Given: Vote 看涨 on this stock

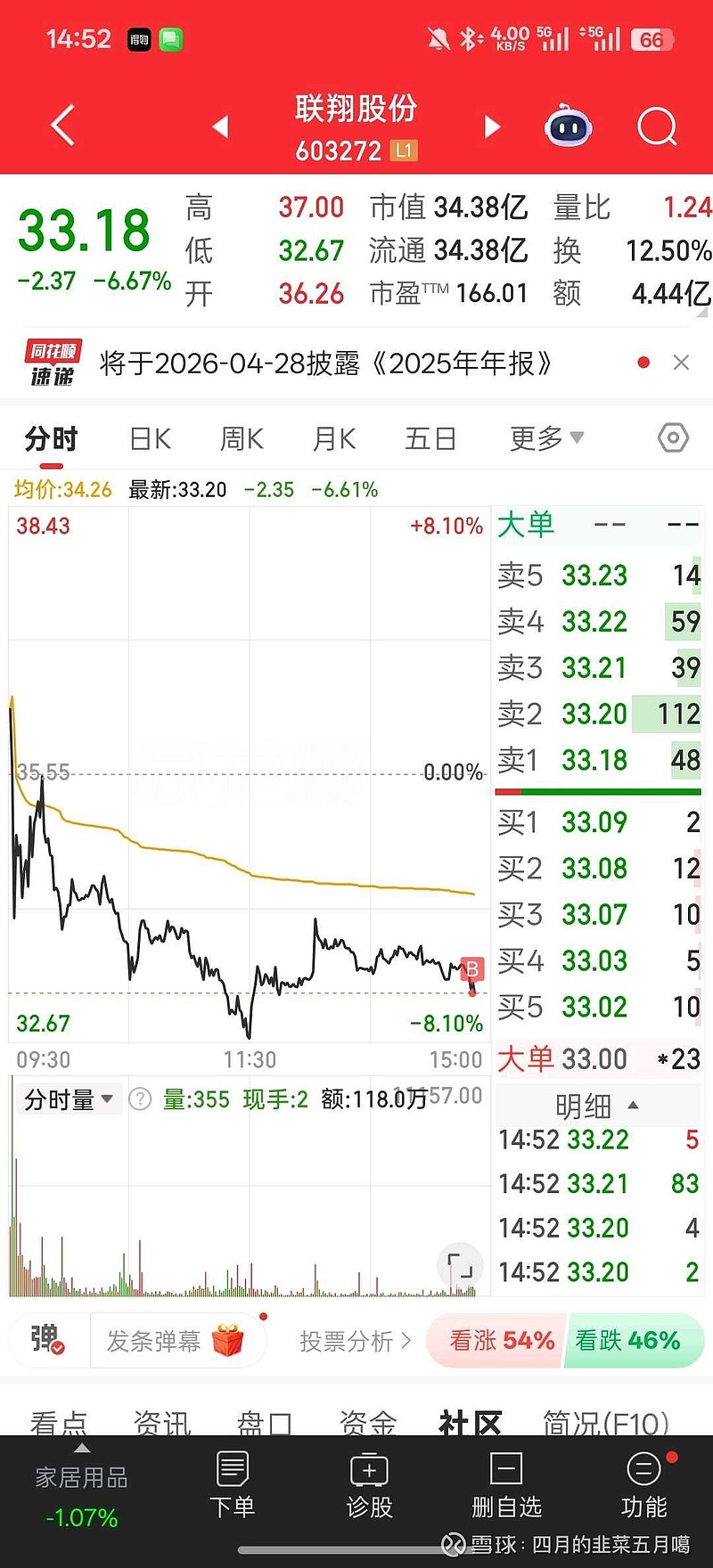Looking at the screenshot, I should (500, 1341).
